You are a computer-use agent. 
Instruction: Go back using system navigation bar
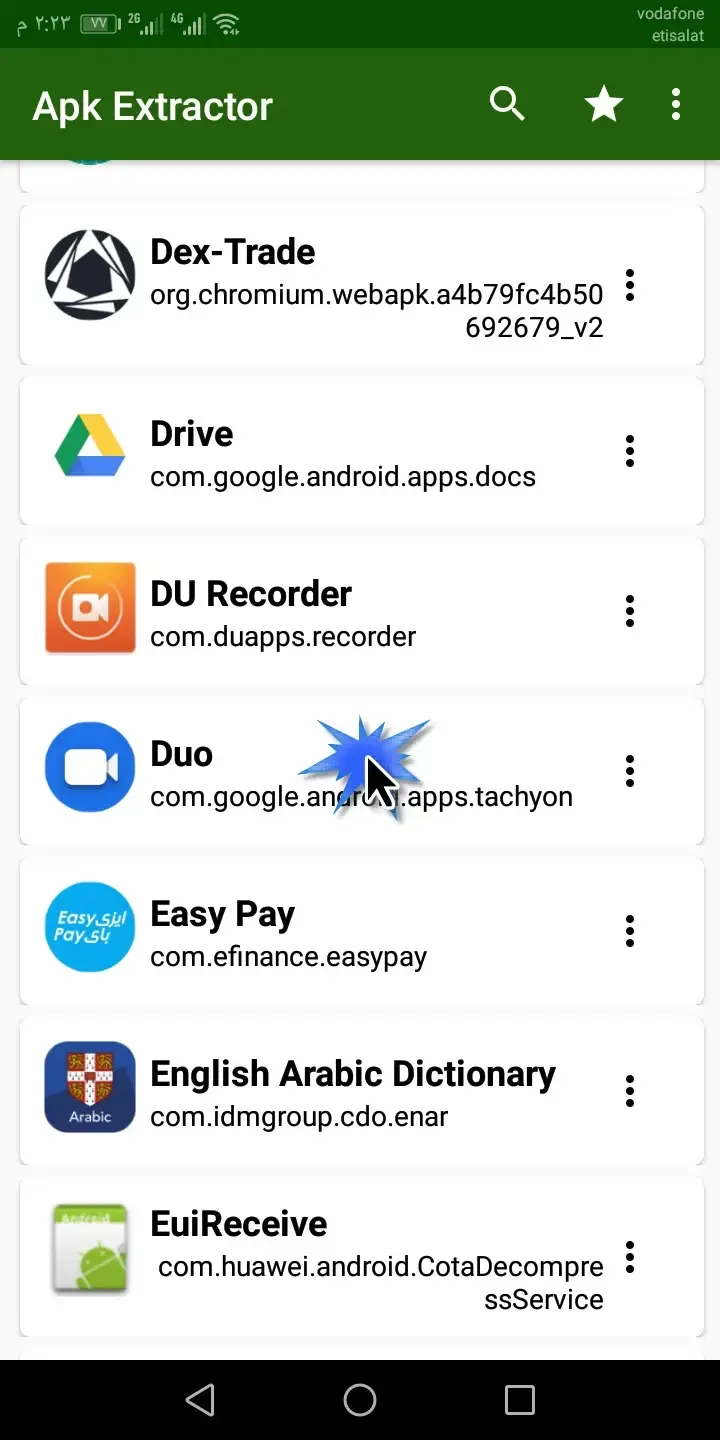click(201, 1400)
